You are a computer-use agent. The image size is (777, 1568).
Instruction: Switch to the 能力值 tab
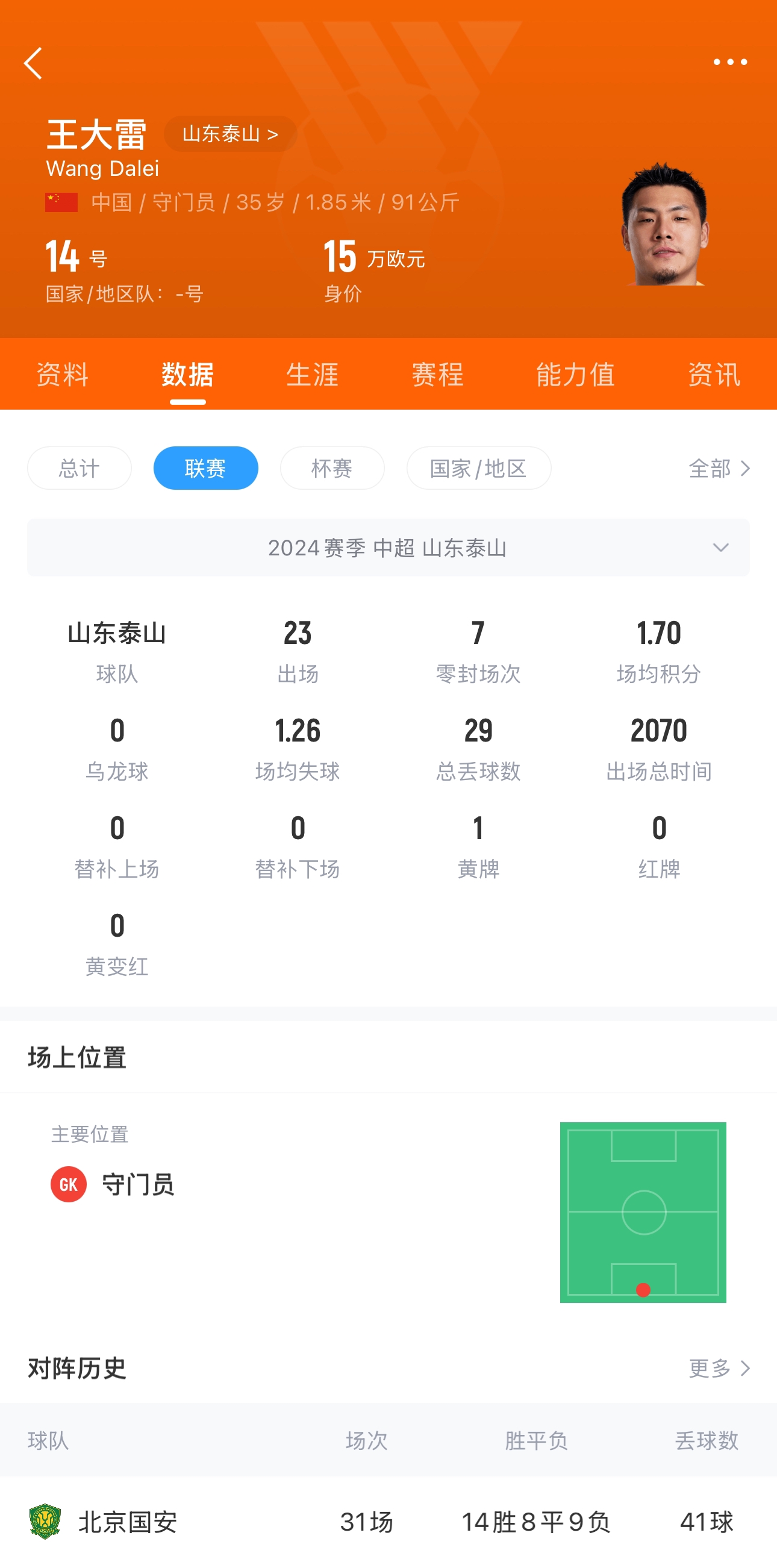click(575, 374)
